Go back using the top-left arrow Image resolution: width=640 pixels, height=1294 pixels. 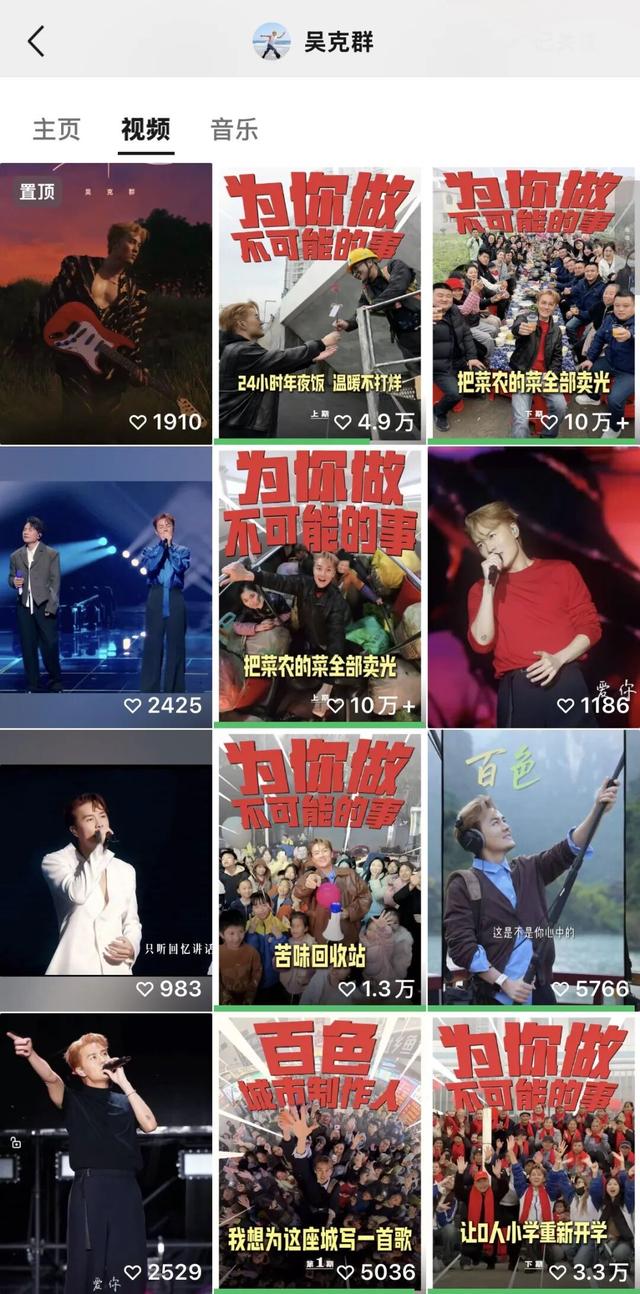coord(36,42)
